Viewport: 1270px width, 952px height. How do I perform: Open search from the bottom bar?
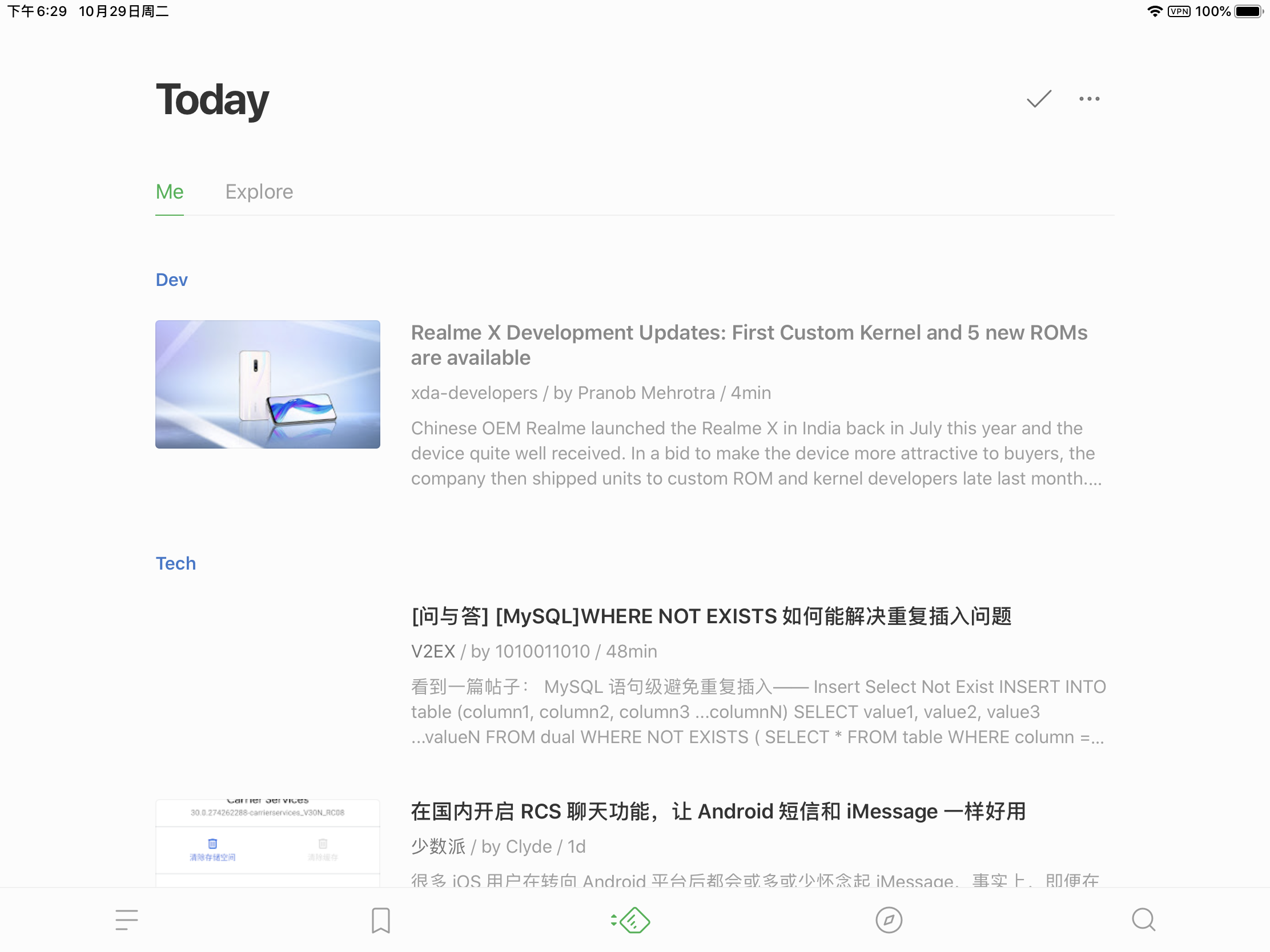1143,920
